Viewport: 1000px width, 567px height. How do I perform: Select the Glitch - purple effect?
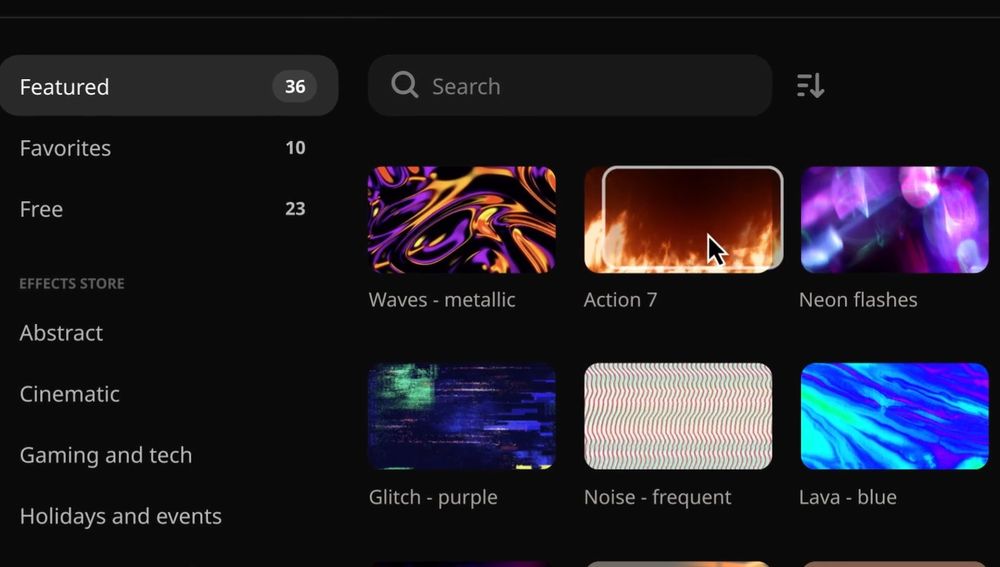(462, 416)
